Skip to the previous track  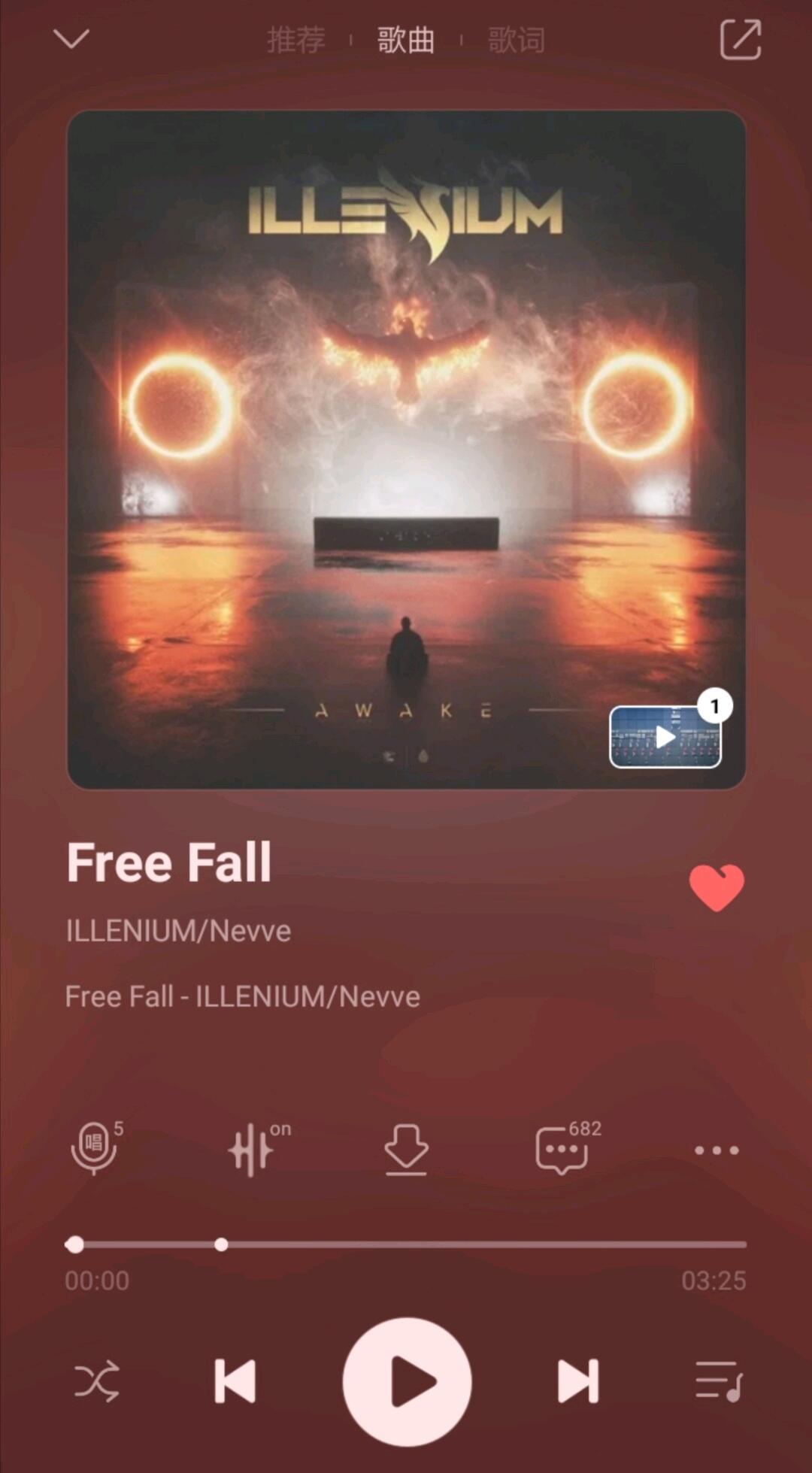click(235, 1381)
